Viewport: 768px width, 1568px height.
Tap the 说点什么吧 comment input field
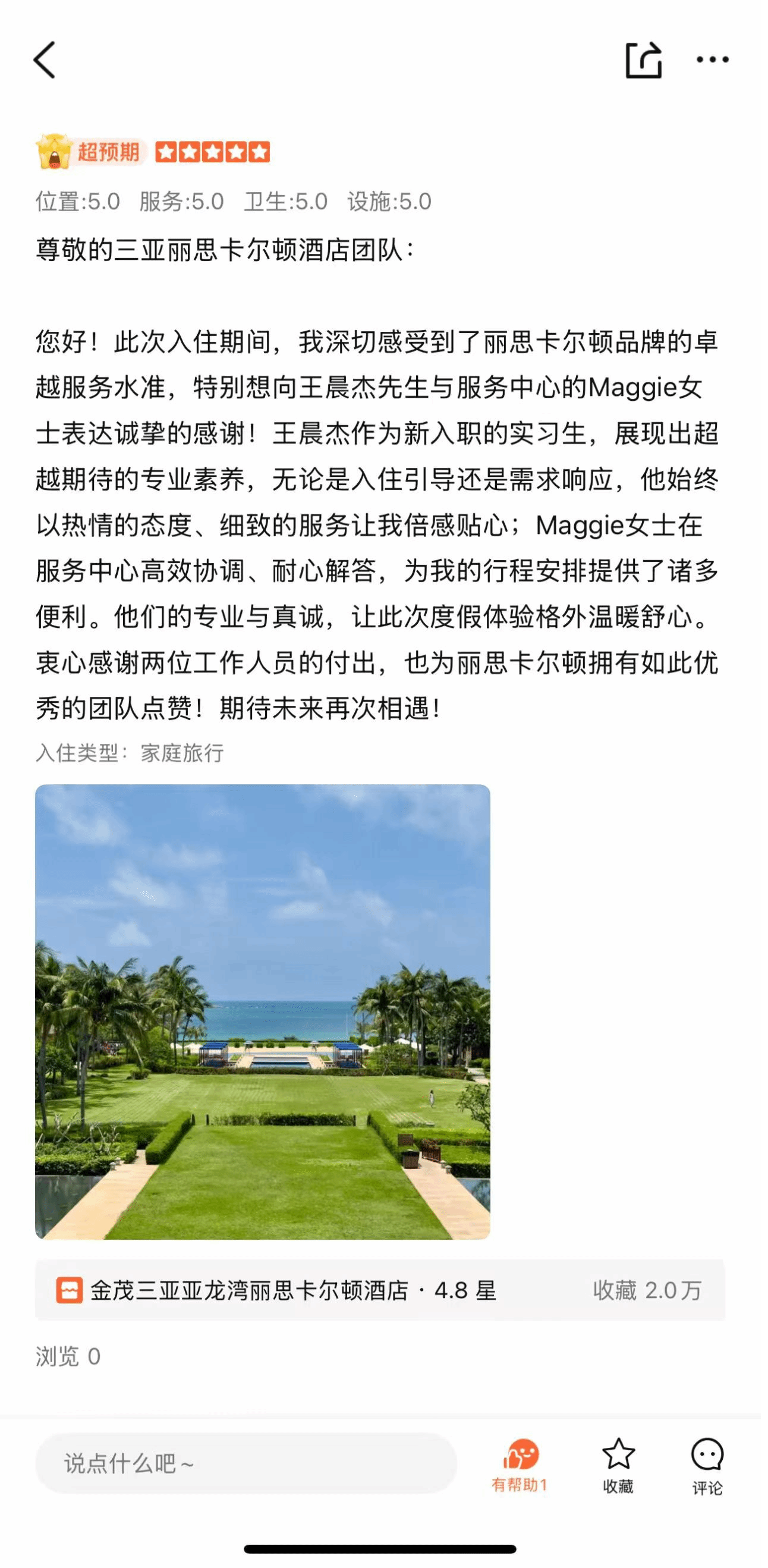[246, 1463]
